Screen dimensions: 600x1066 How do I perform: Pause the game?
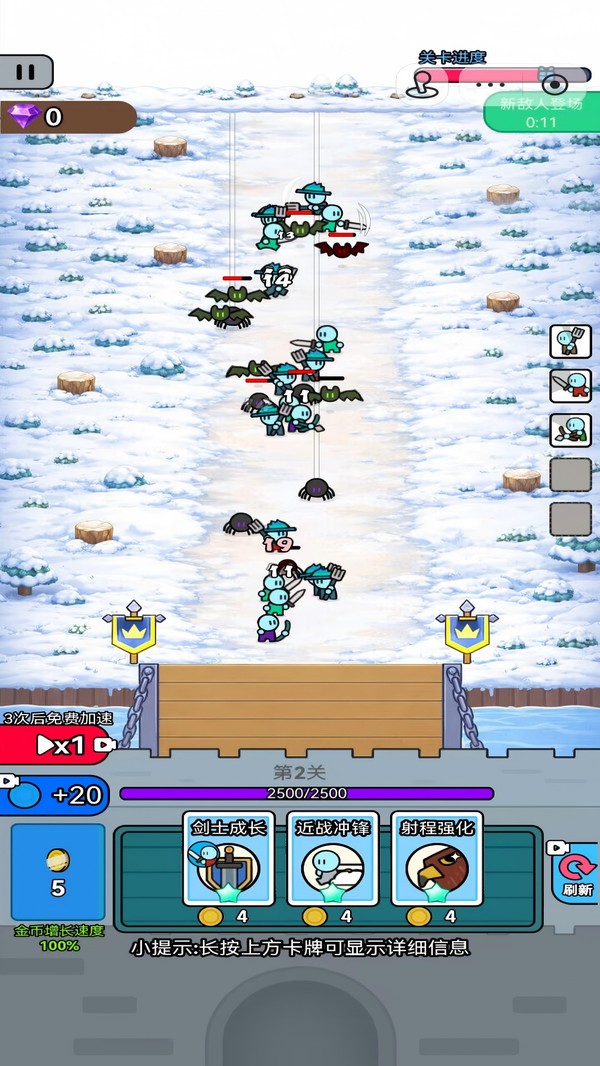(26, 71)
